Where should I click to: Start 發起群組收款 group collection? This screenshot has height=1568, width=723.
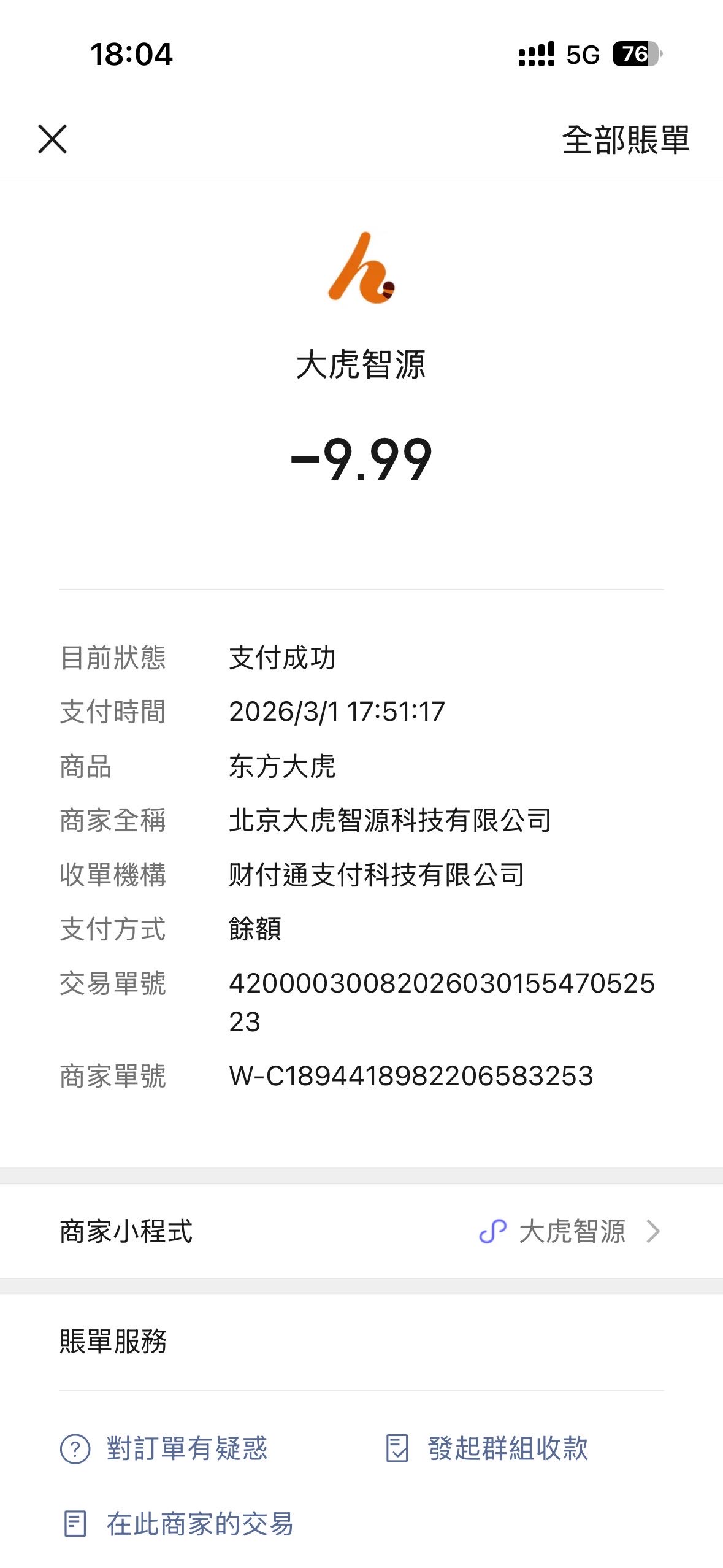point(487,1448)
